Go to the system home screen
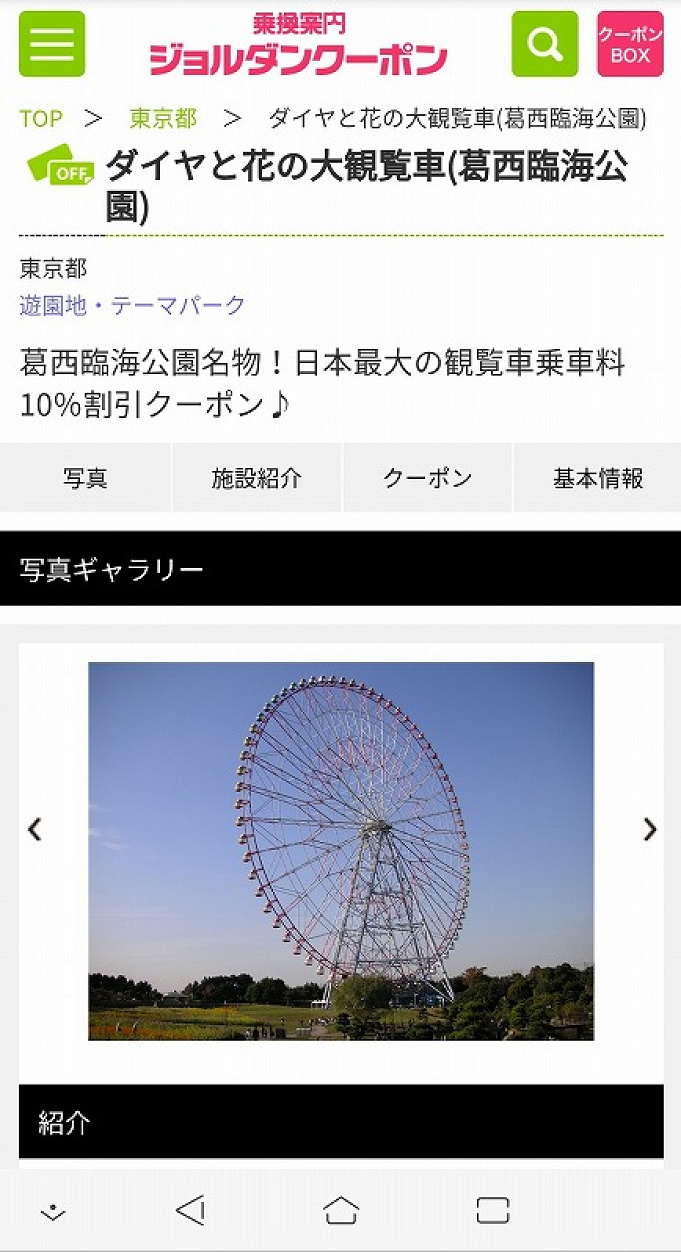The height and width of the screenshot is (1252, 681). (341, 1211)
